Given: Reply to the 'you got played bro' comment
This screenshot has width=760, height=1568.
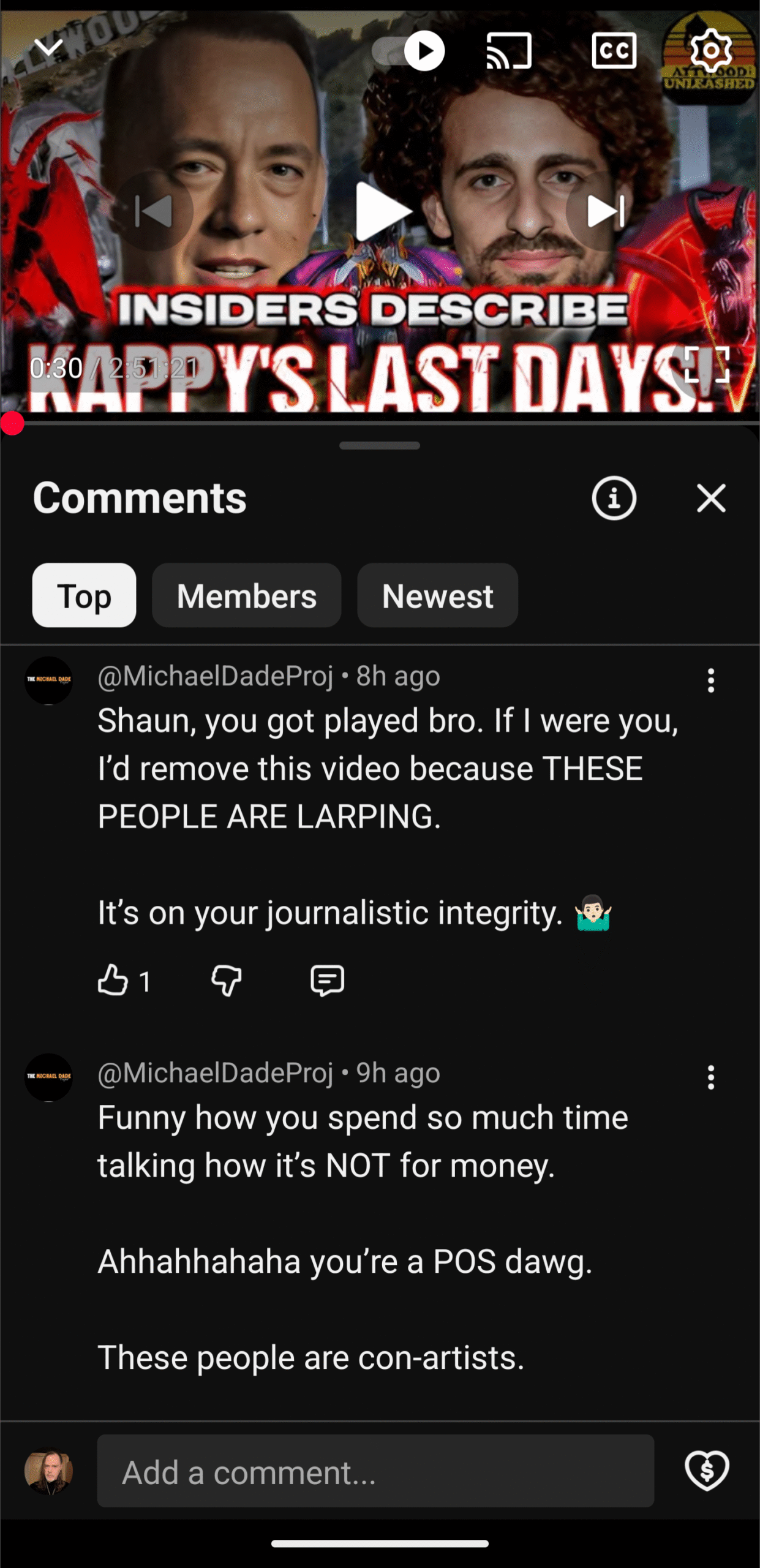Looking at the screenshot, I should 327,980.
